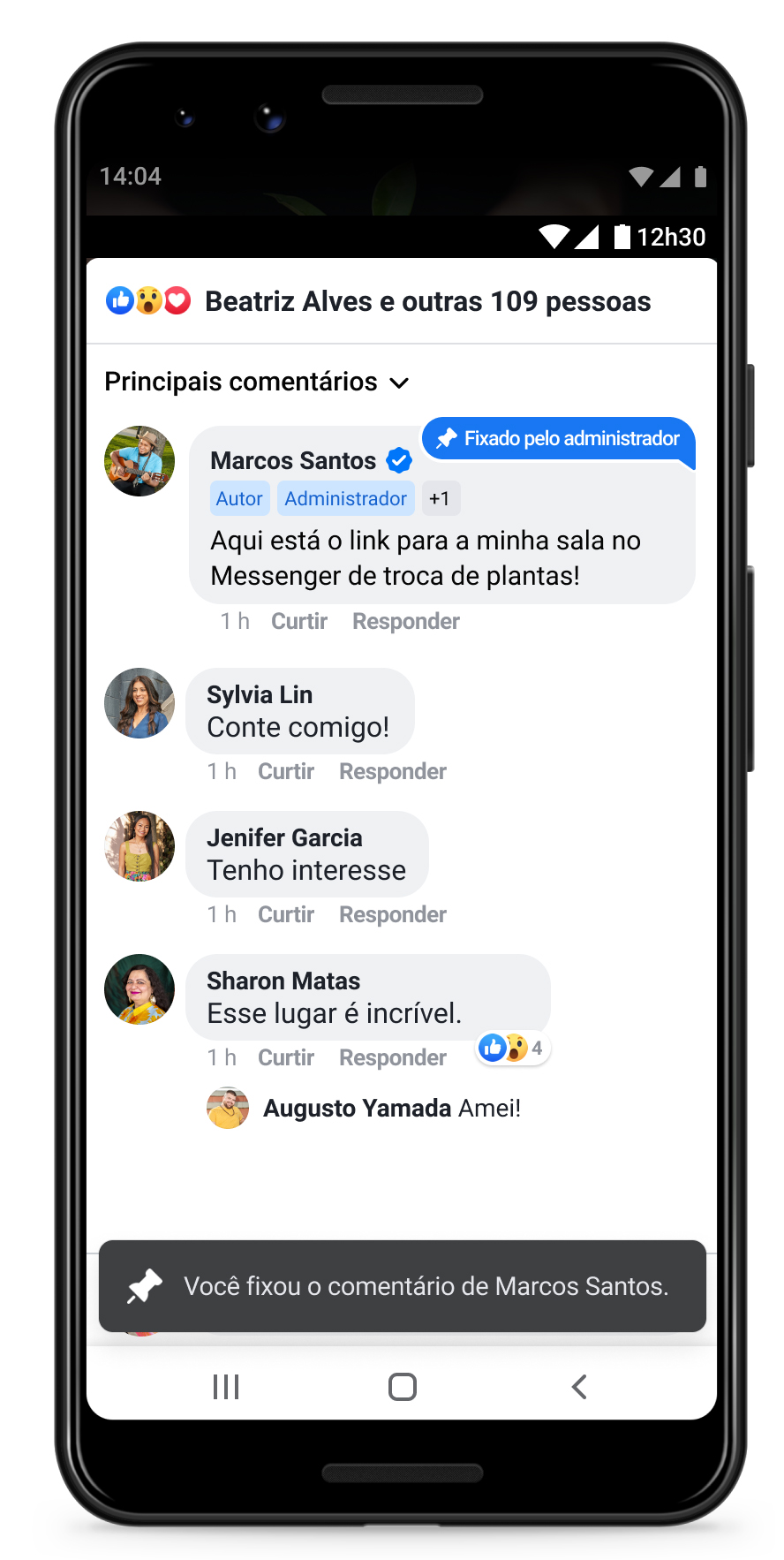Open recent apps from the navigation bar
The width and height of the screenshot is (784, 1560).
226,1387
